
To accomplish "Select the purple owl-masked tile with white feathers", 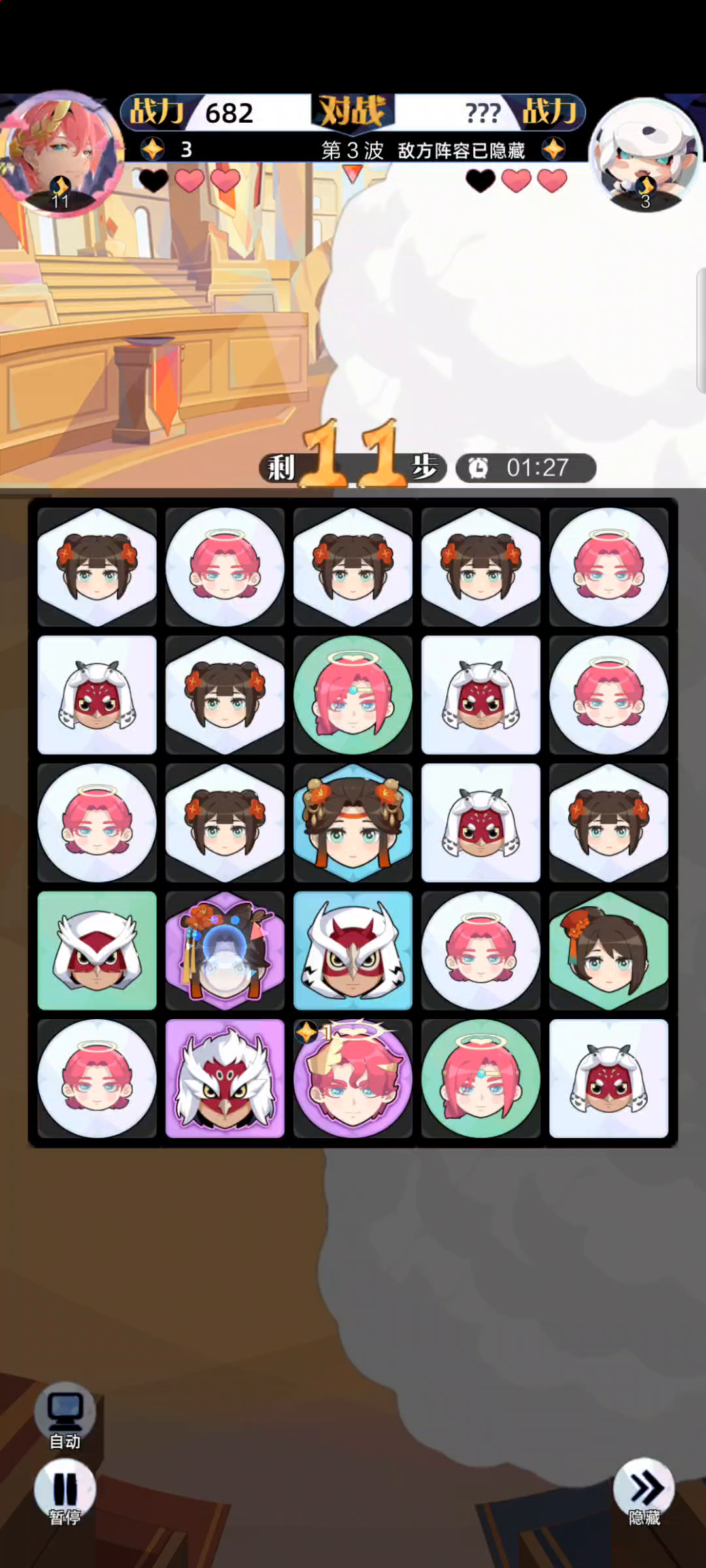I will [225, 1079].
